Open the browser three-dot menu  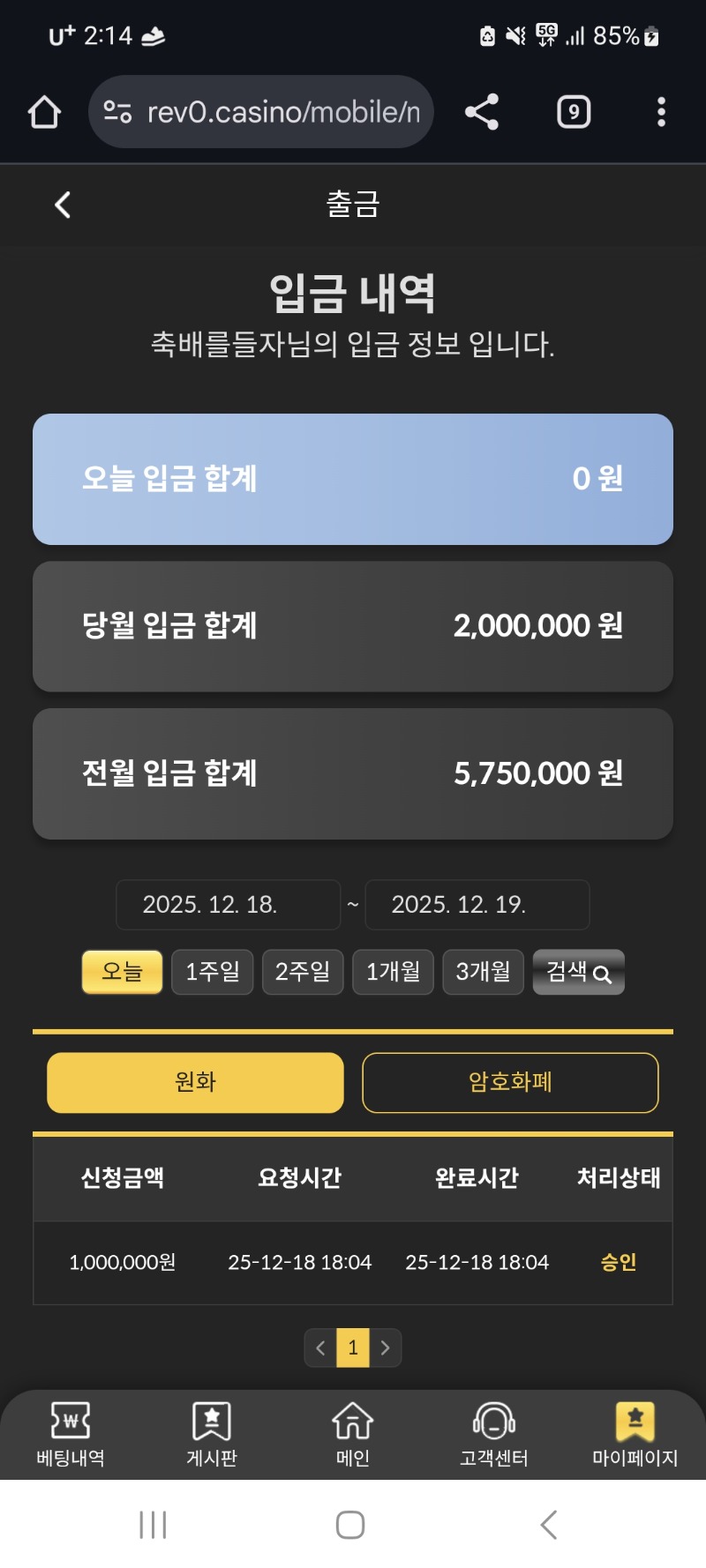tap(660, 112)
